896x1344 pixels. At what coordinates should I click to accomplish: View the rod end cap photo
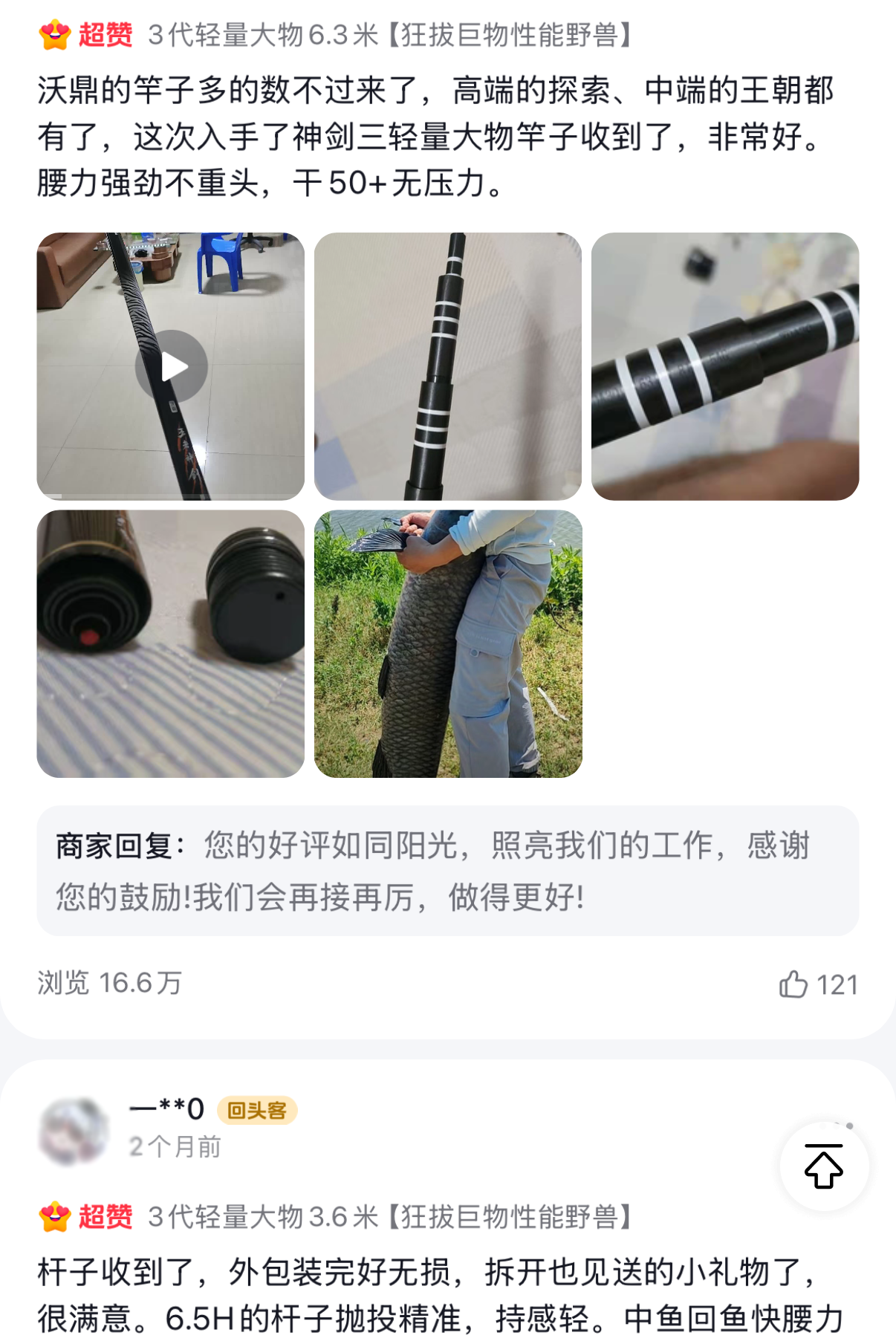click(x=171, y=643)
